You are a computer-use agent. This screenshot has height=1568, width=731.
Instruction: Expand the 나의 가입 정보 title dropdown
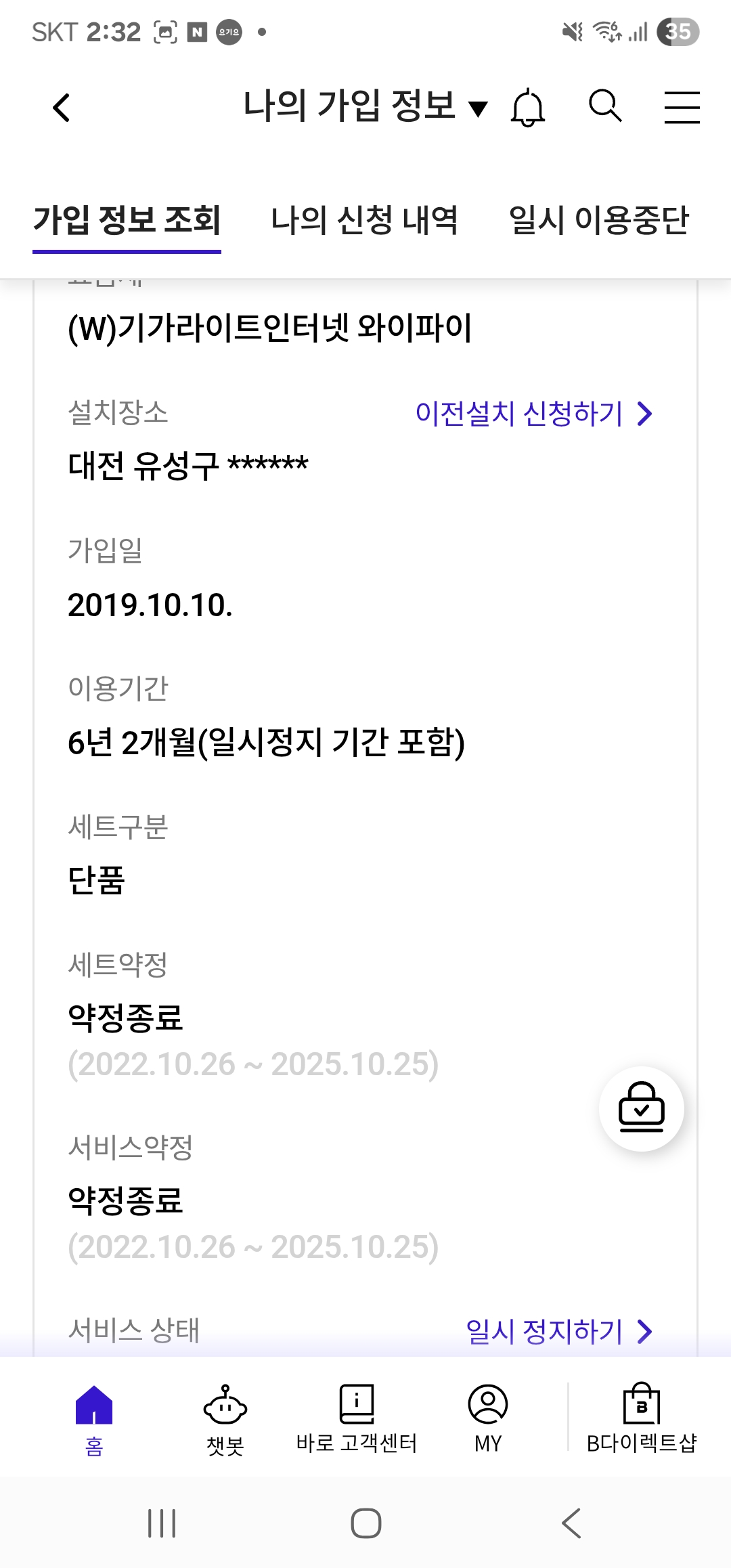[365, 106]
